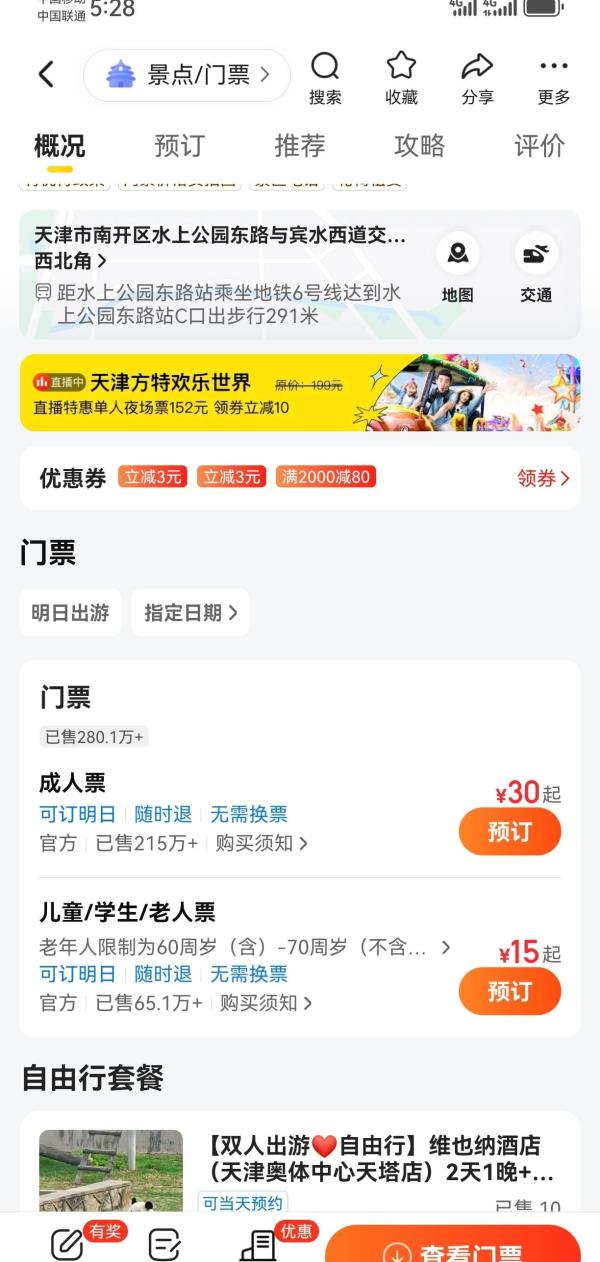
Task: Switch to the 评价 tab
Action: pyautogui.click(x=539, y=146)
